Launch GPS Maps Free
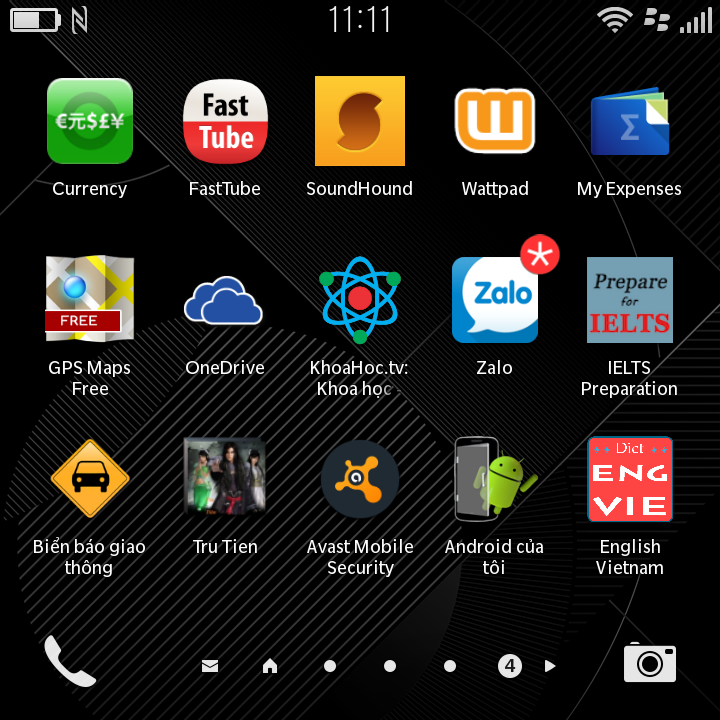Viewport: 720px width, 720px height. pos(89,300)
